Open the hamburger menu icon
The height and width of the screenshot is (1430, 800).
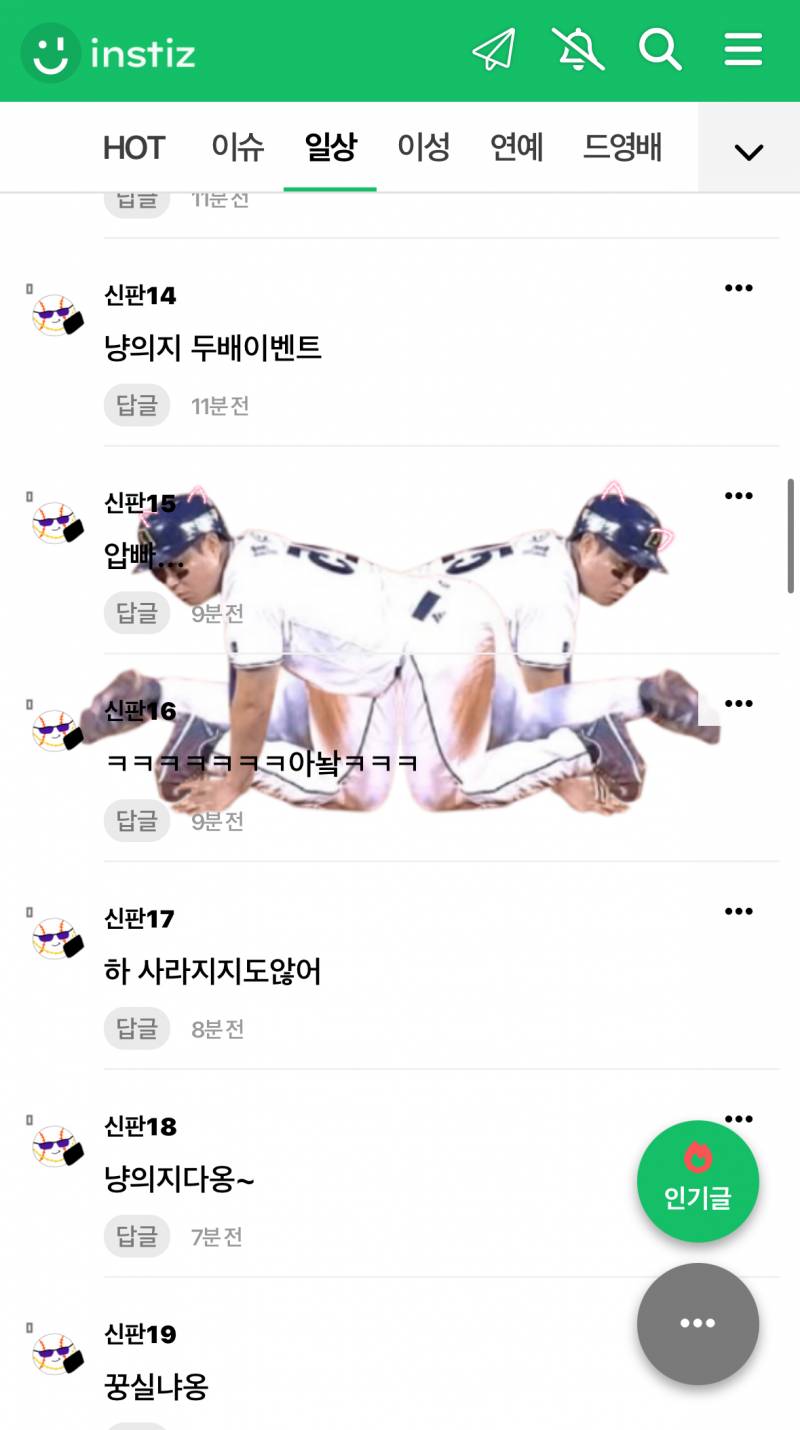click(x=742, y=50)
